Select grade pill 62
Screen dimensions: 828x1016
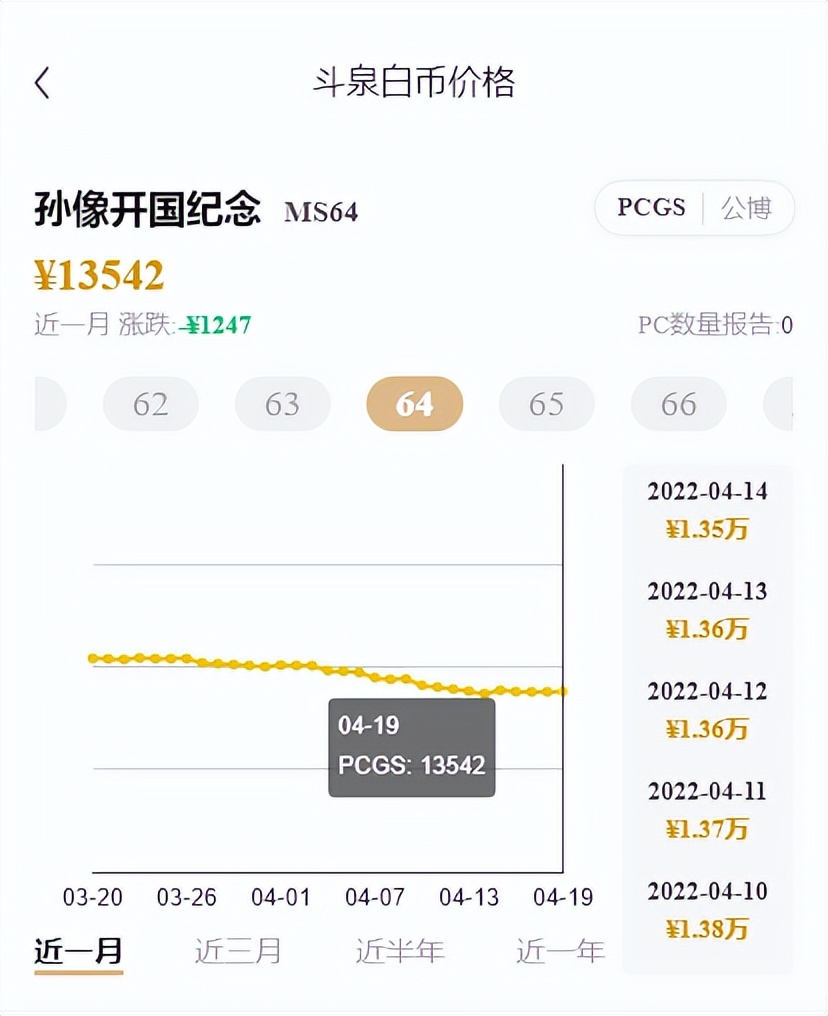[x=150, y=404]
